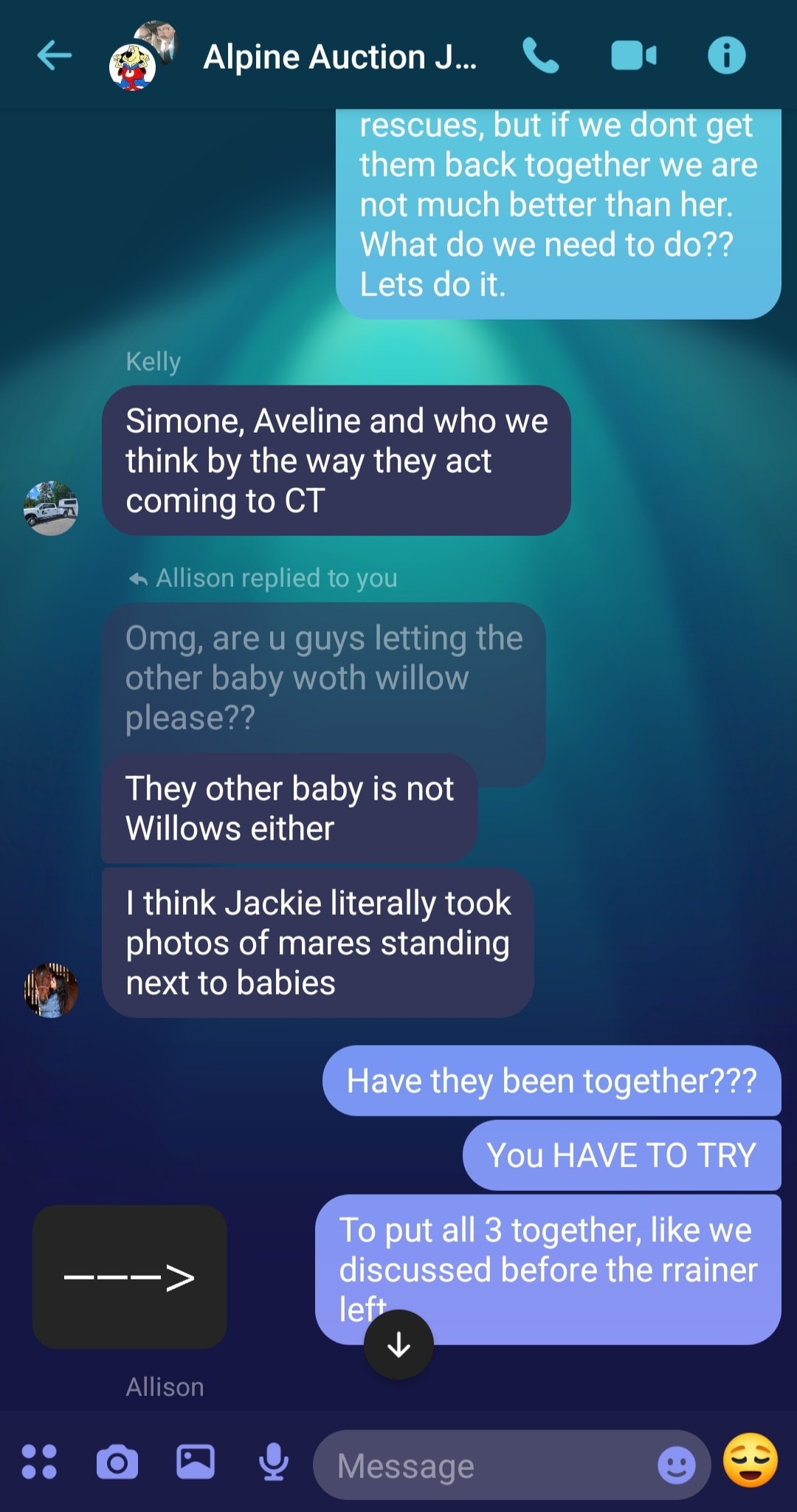Send the relieved face emoji reaction
Viewport: 797px width, 1512px height.
(x=751, y=1460)
